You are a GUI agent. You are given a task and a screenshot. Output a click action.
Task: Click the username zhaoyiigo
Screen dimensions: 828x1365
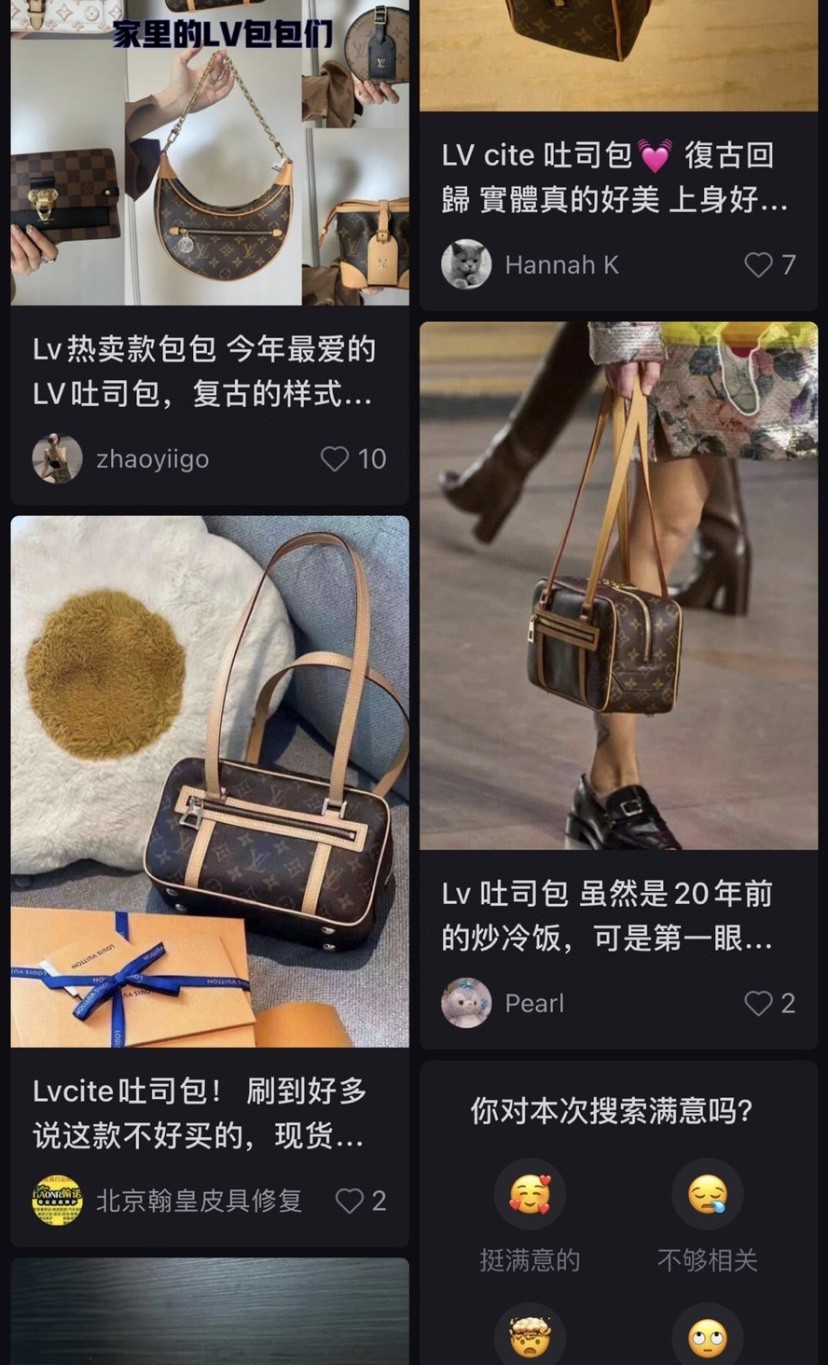[152, 459]
